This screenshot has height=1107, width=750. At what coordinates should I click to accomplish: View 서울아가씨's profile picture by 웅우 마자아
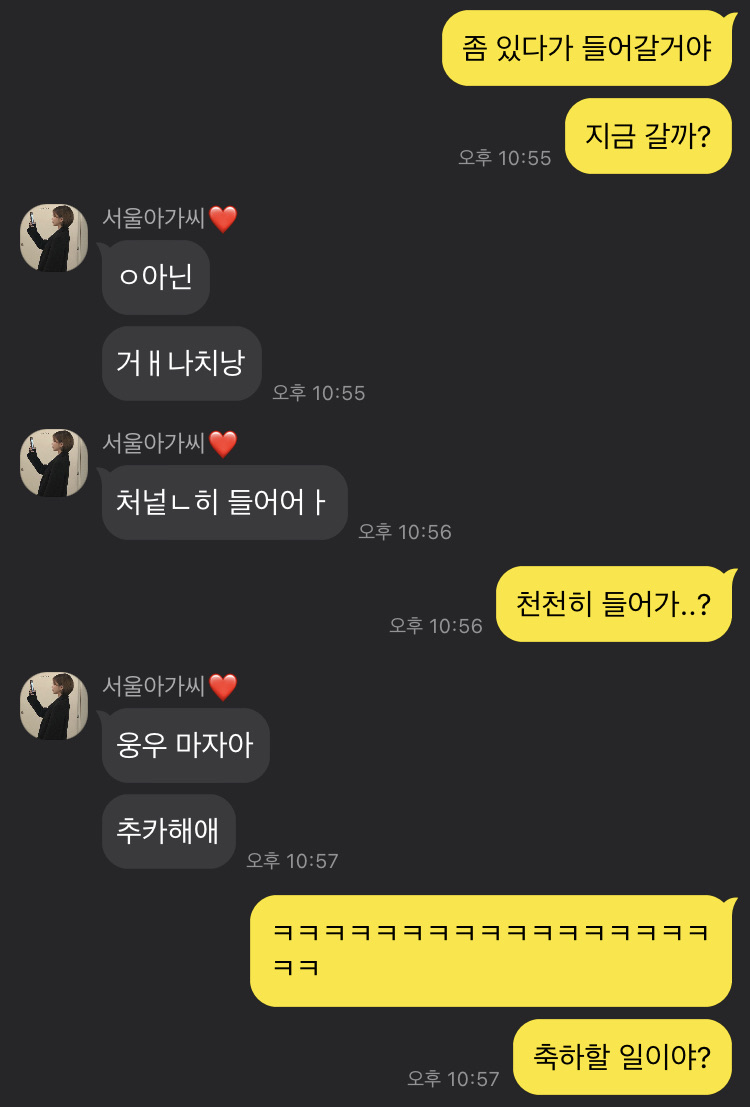(54, 706)
